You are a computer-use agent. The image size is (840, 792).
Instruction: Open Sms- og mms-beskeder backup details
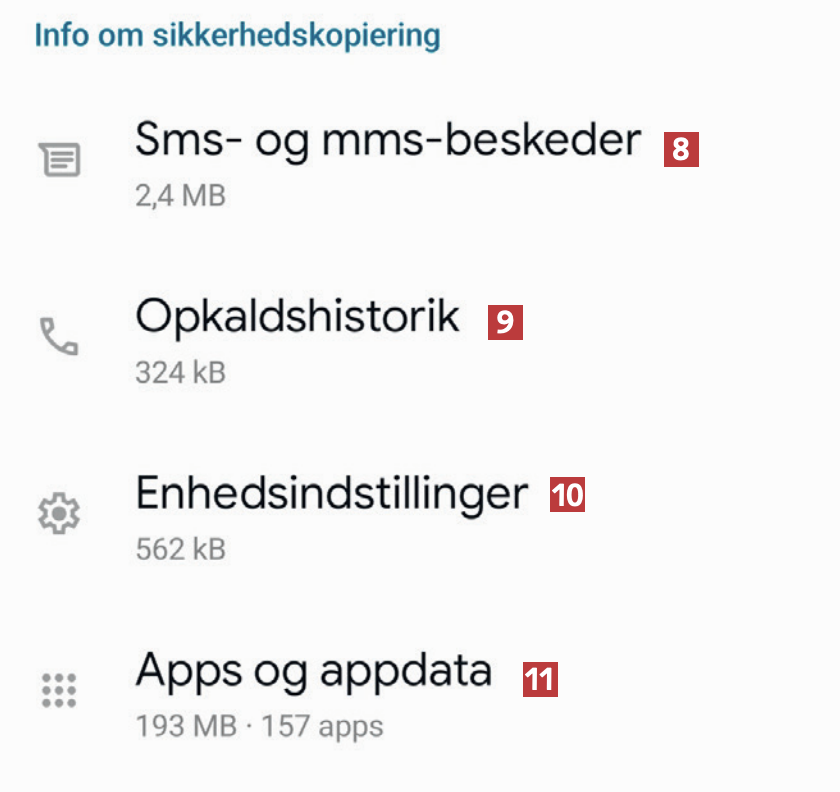click(x=387, y=142)
